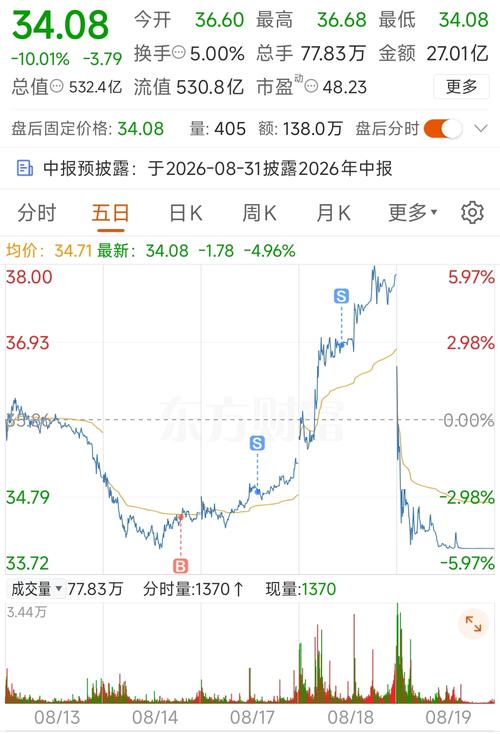
Task: Switch to the 日K chart
Action: coord(185,213)
